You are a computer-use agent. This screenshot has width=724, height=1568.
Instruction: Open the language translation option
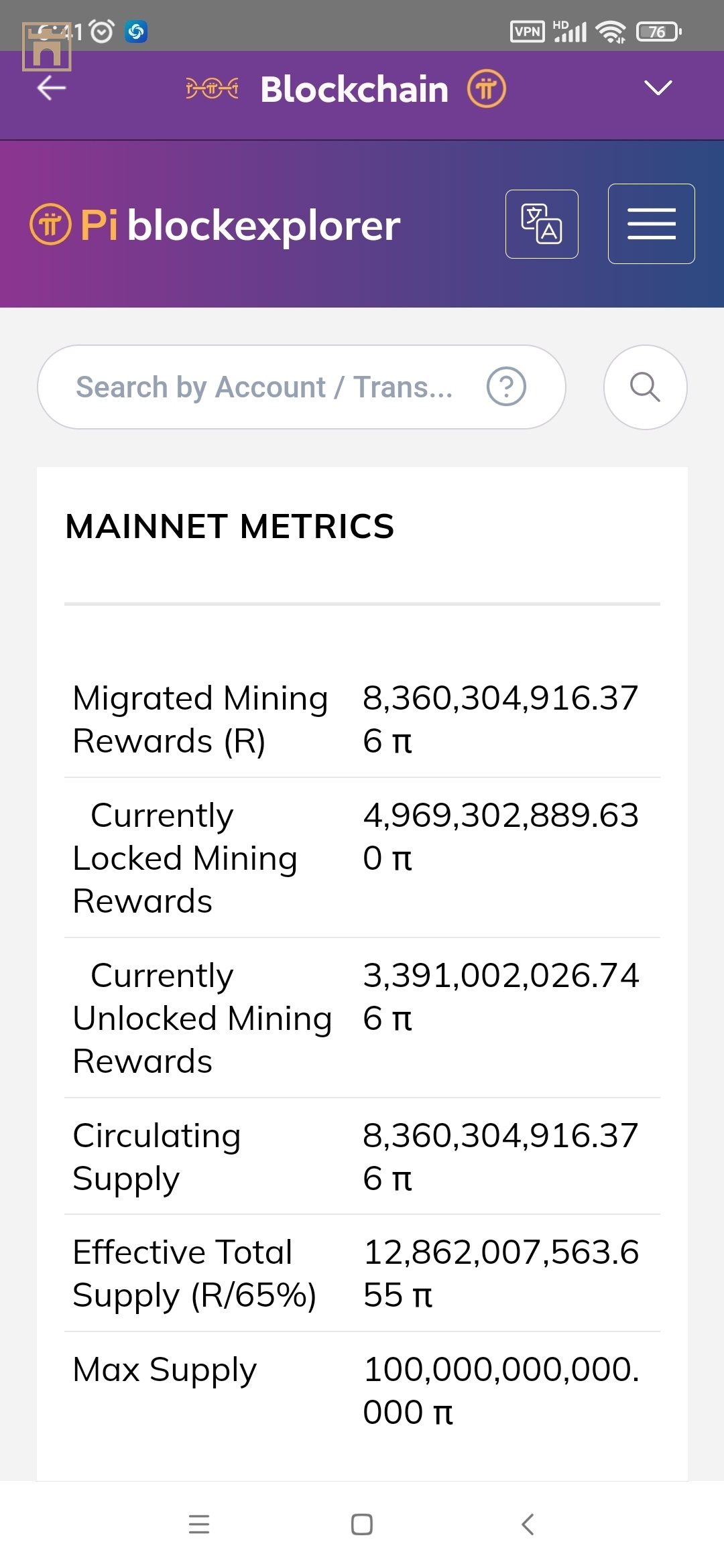[x=542, y=224]
